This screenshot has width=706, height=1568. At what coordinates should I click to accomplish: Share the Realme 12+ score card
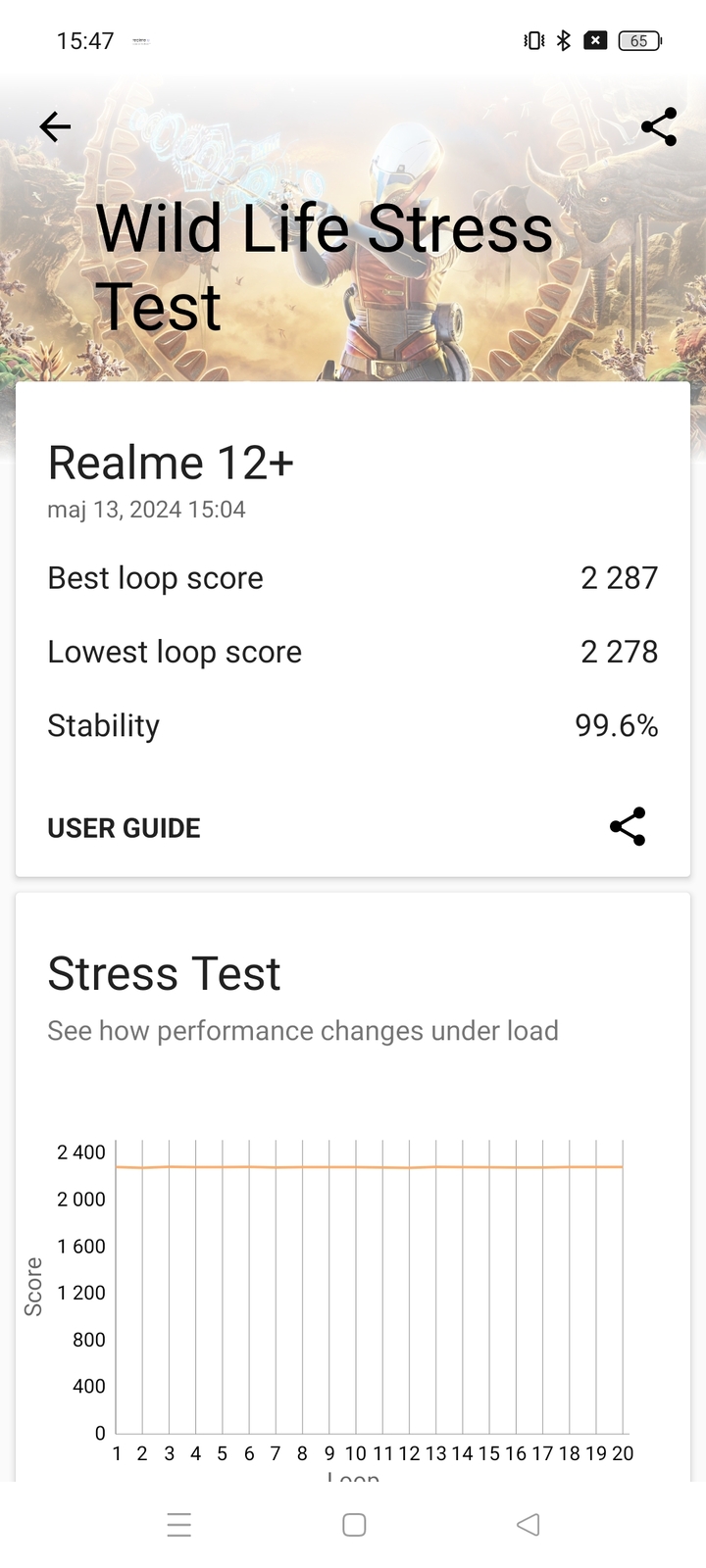coord(628,826)
